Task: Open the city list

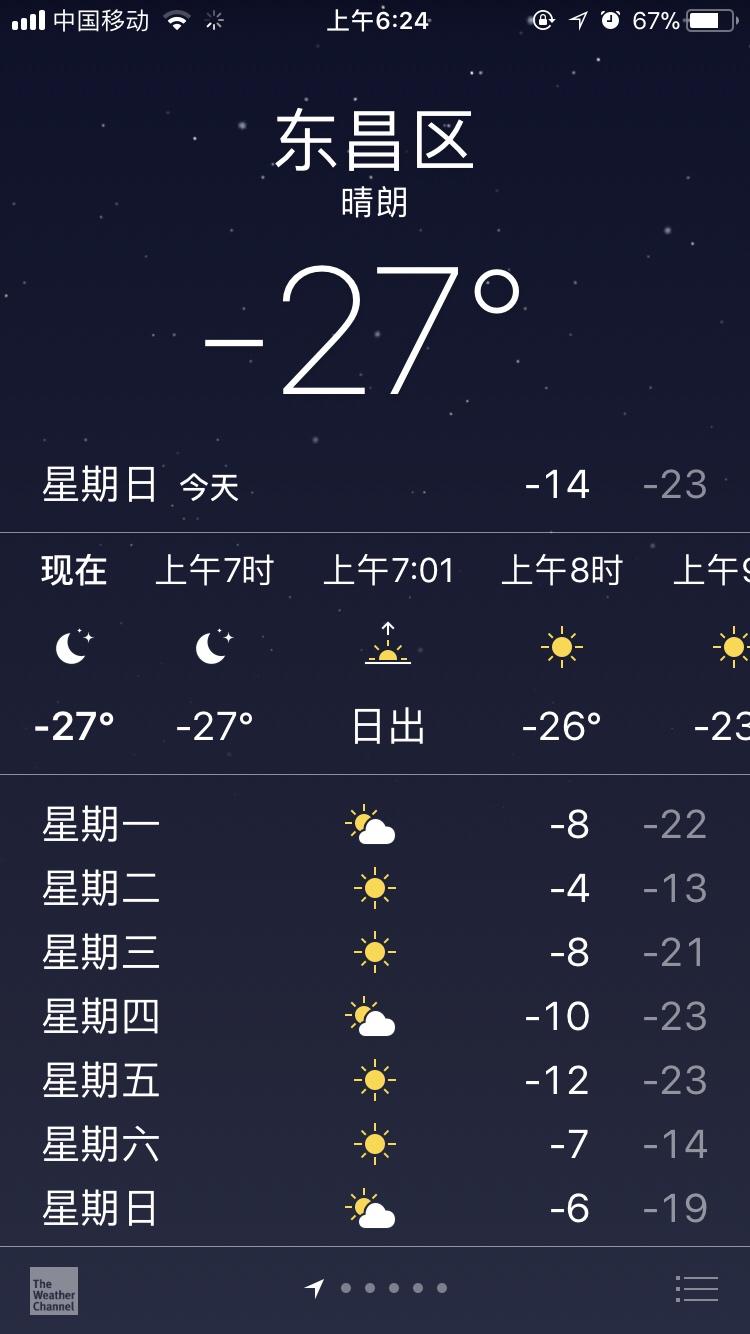Action: click(696, 1289)
